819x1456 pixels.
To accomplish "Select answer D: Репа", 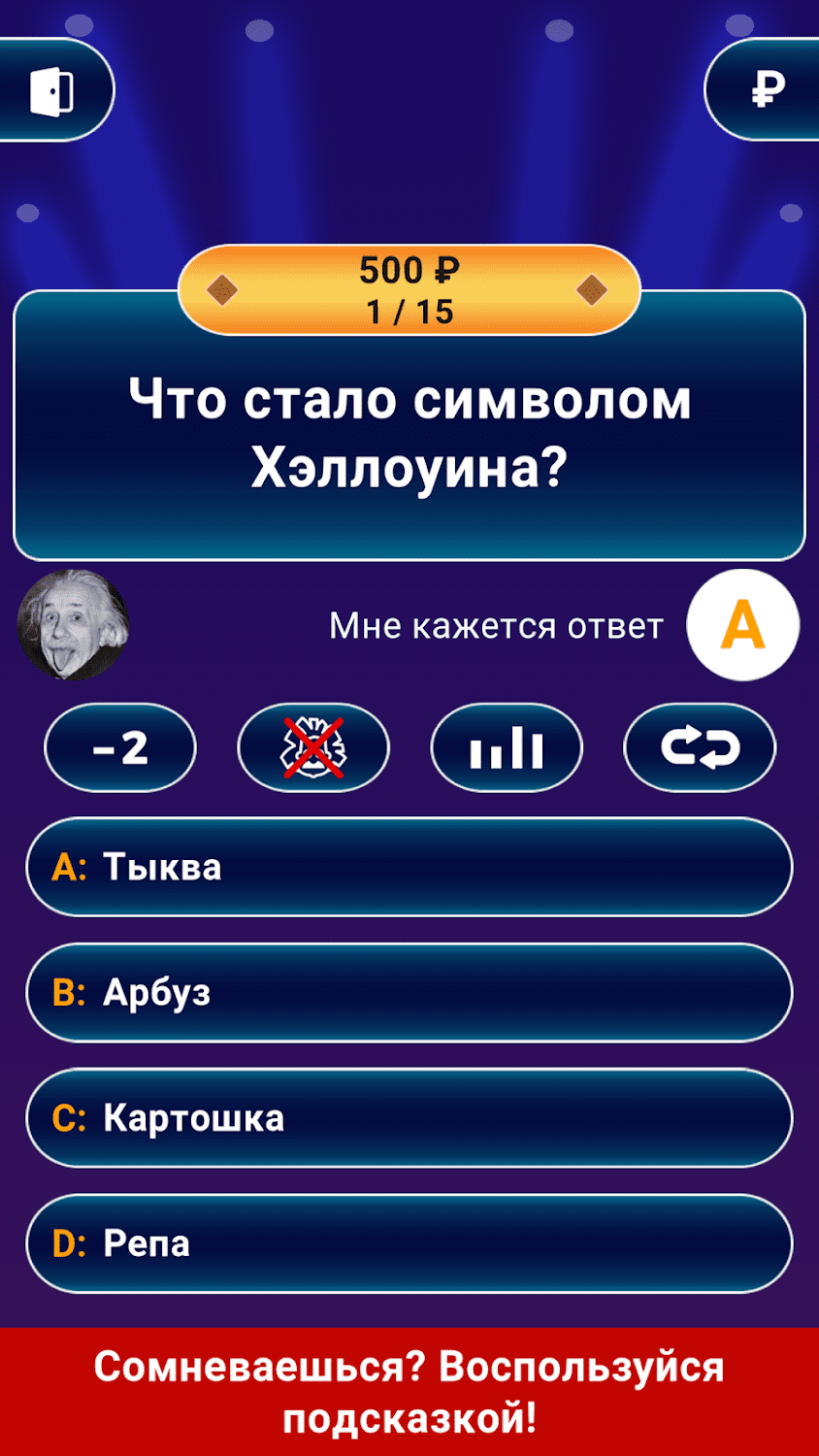I will click(x=409, y=1243).
